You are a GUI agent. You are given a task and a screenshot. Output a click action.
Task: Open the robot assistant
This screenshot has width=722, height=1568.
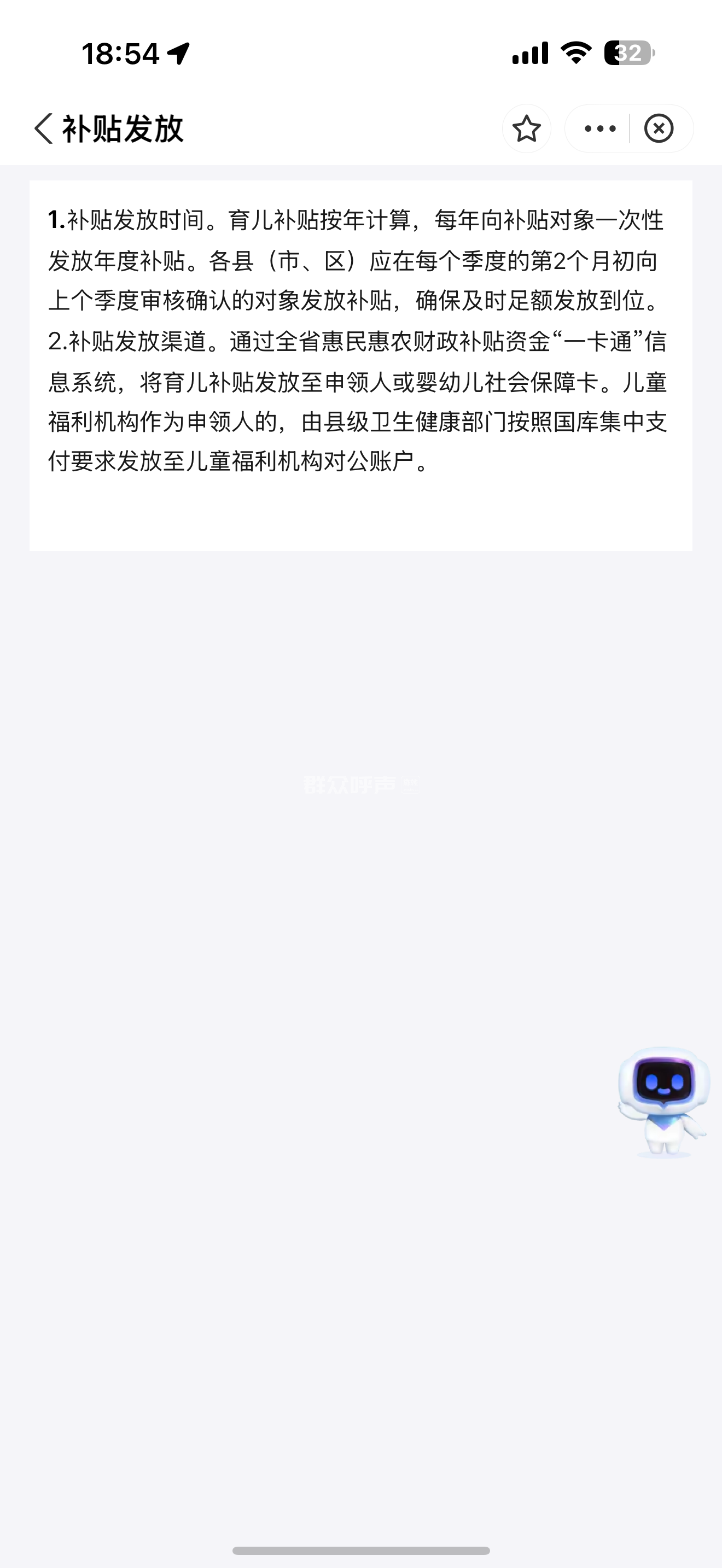pyautogui.click(x=663, y=1101)
